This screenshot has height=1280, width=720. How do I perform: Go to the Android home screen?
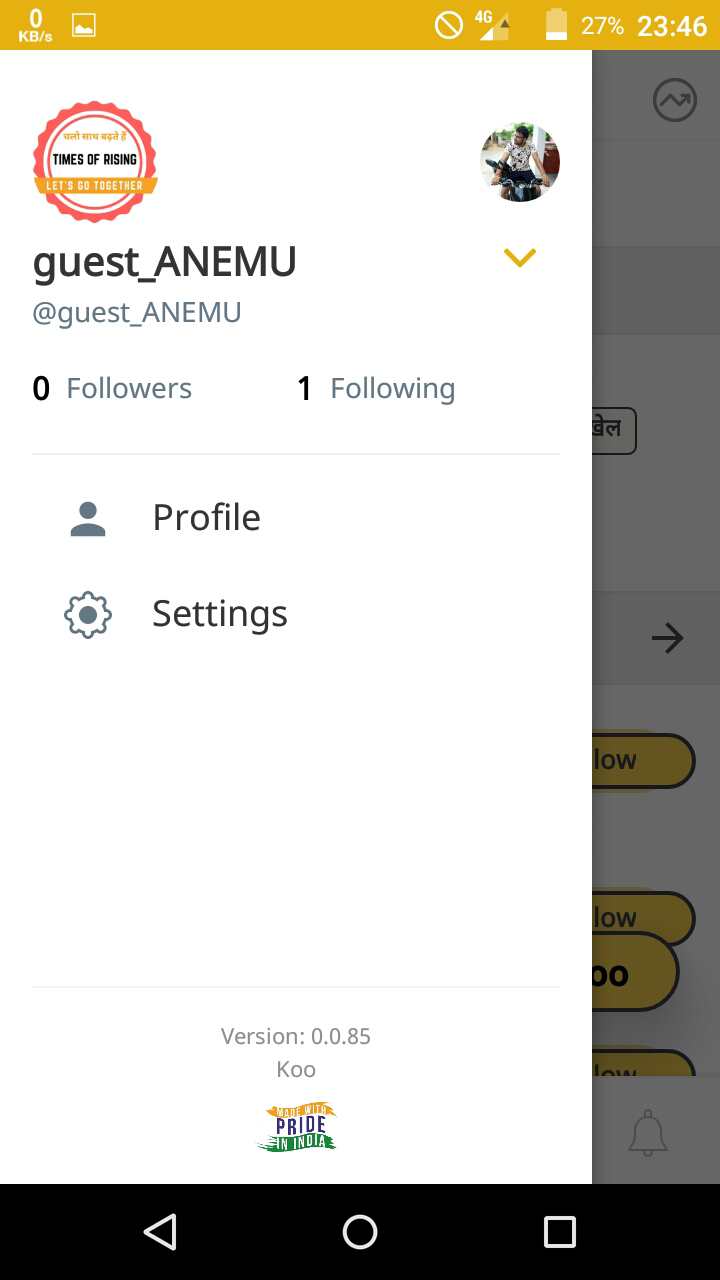tap(360, 1232)
